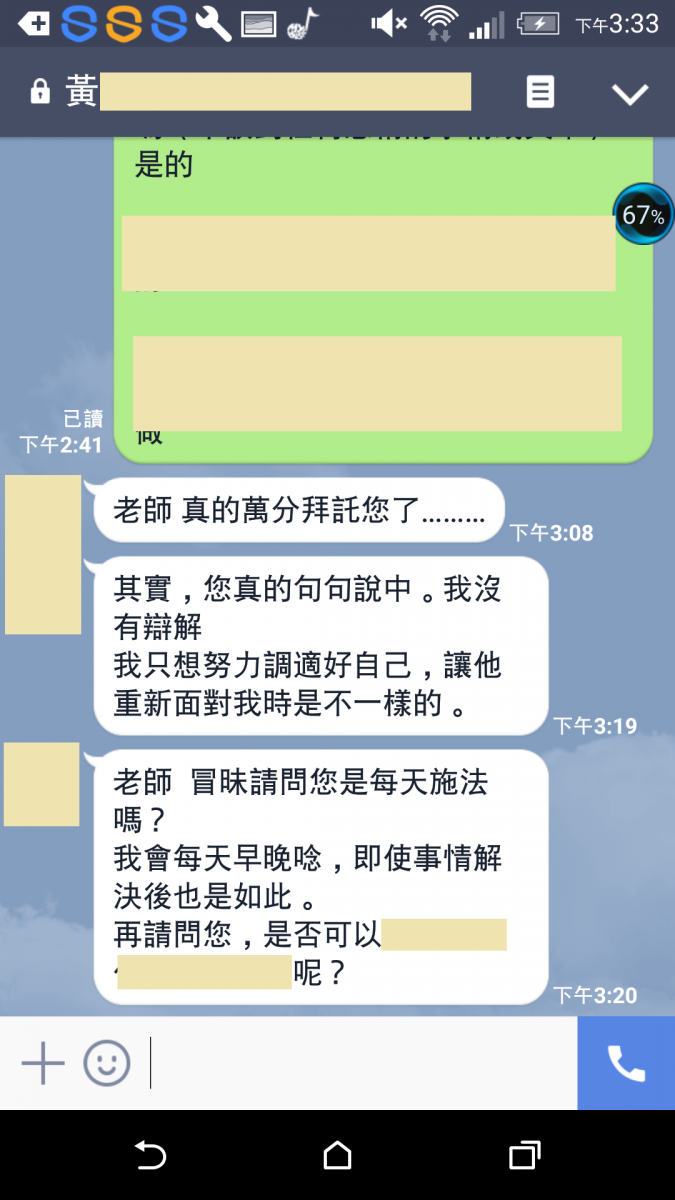Go to the home screen

[x=338, y=1156]
